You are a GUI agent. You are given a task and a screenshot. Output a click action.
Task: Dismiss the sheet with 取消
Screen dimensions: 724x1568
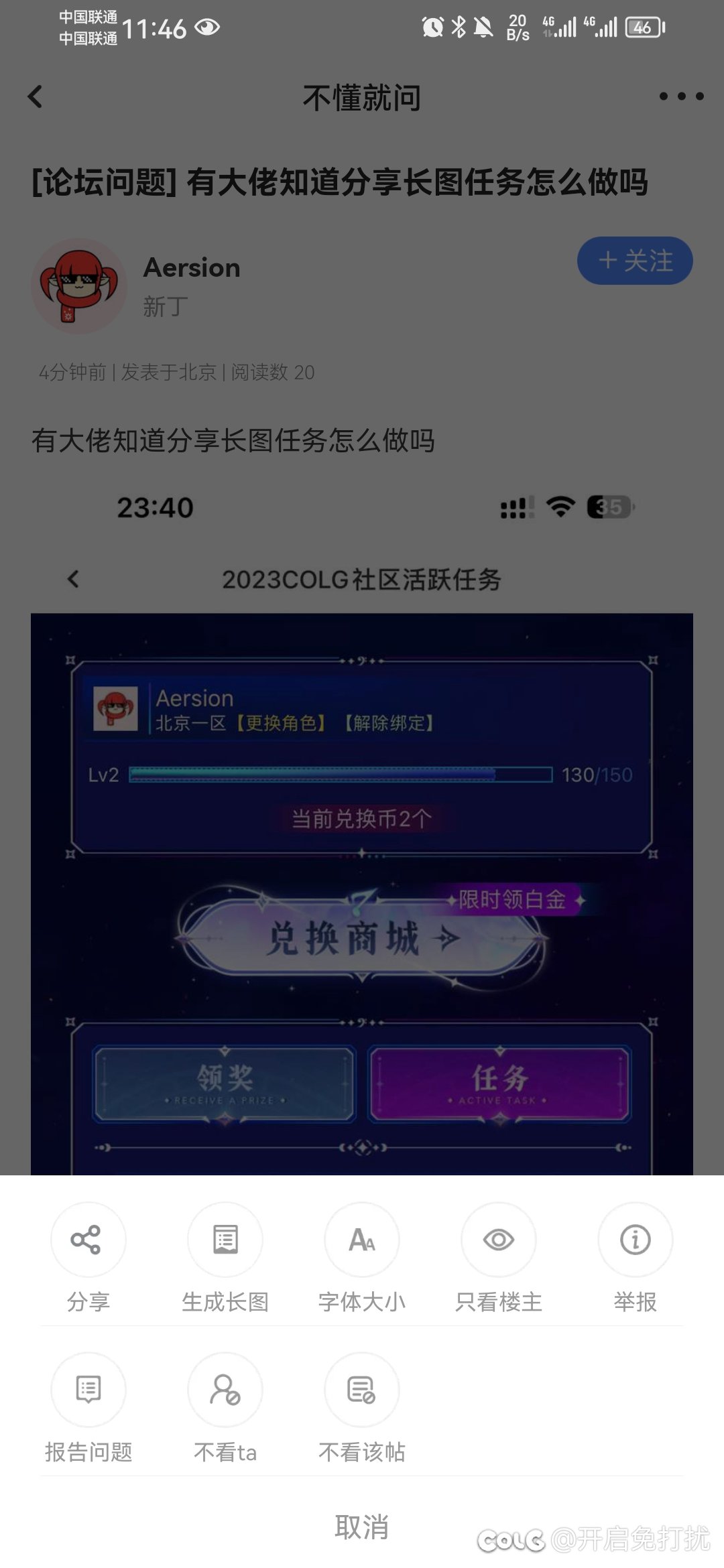click(x=361, y=1527)
